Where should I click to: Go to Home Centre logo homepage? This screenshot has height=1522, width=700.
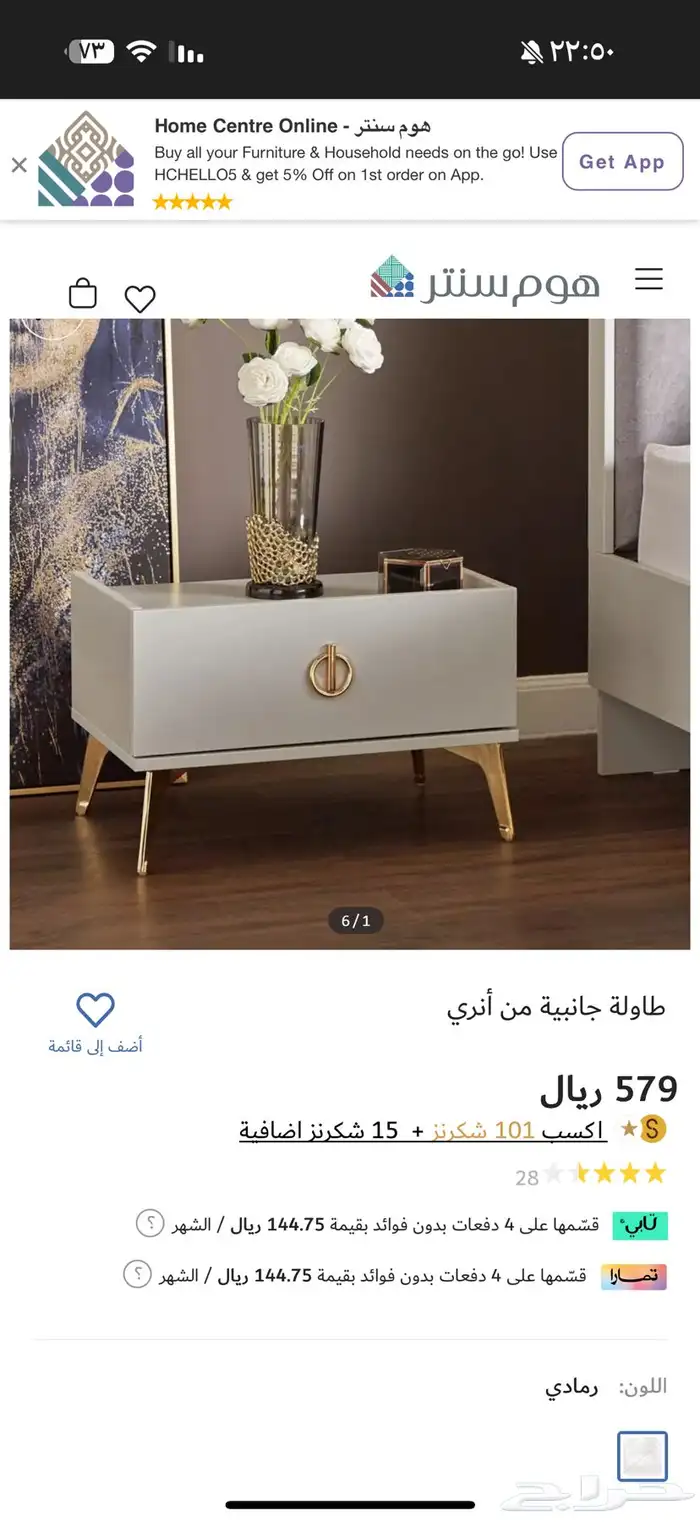coord(485,279)
